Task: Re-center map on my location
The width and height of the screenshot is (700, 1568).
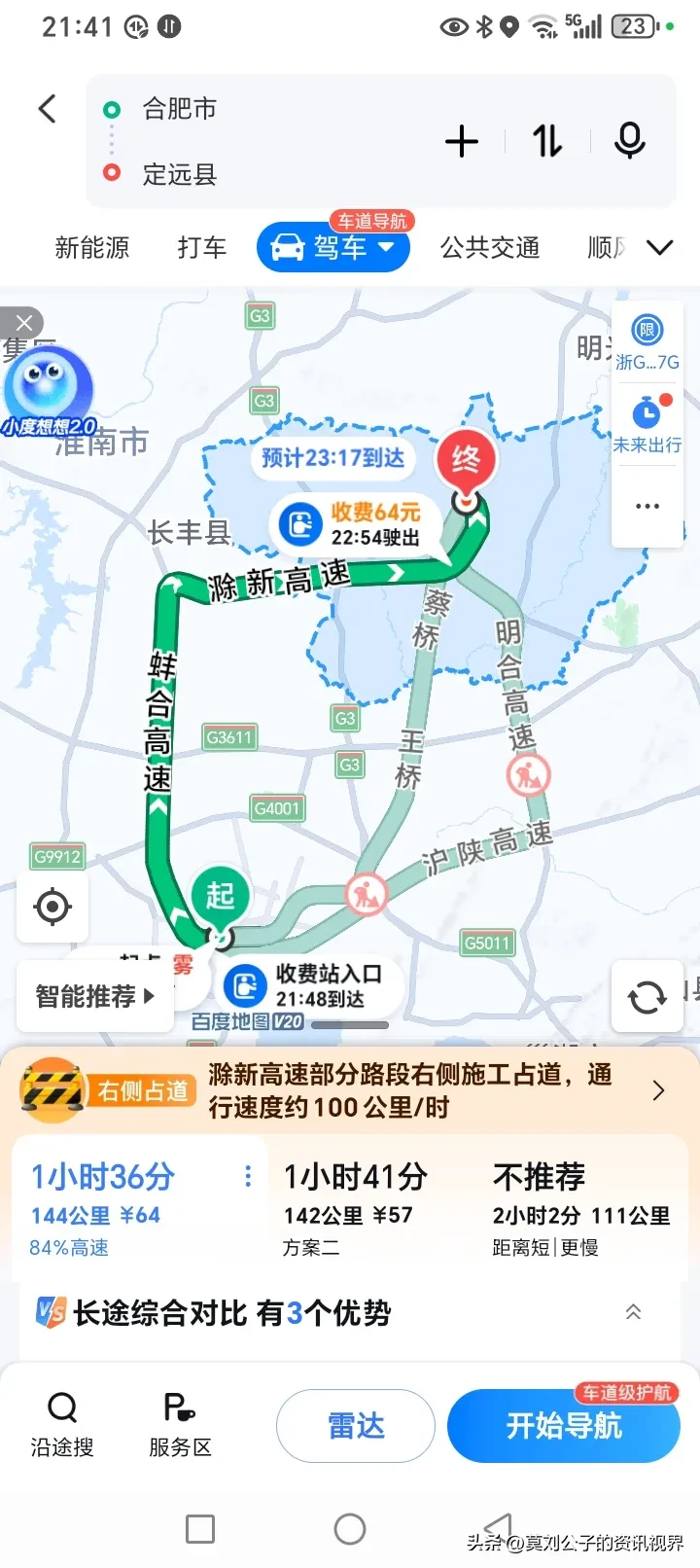Action: [52, 907]
